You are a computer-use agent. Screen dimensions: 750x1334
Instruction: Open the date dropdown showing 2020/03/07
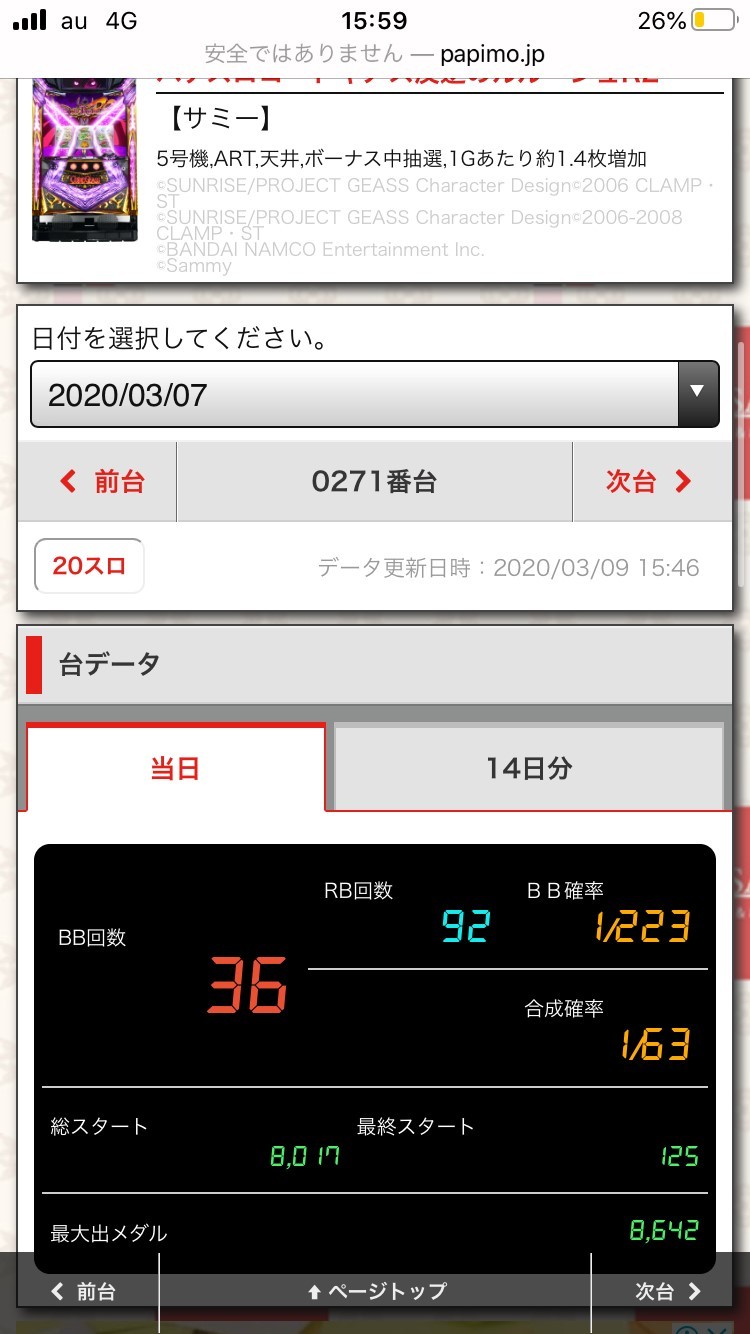pyautogui.click(x=374, y=394)
